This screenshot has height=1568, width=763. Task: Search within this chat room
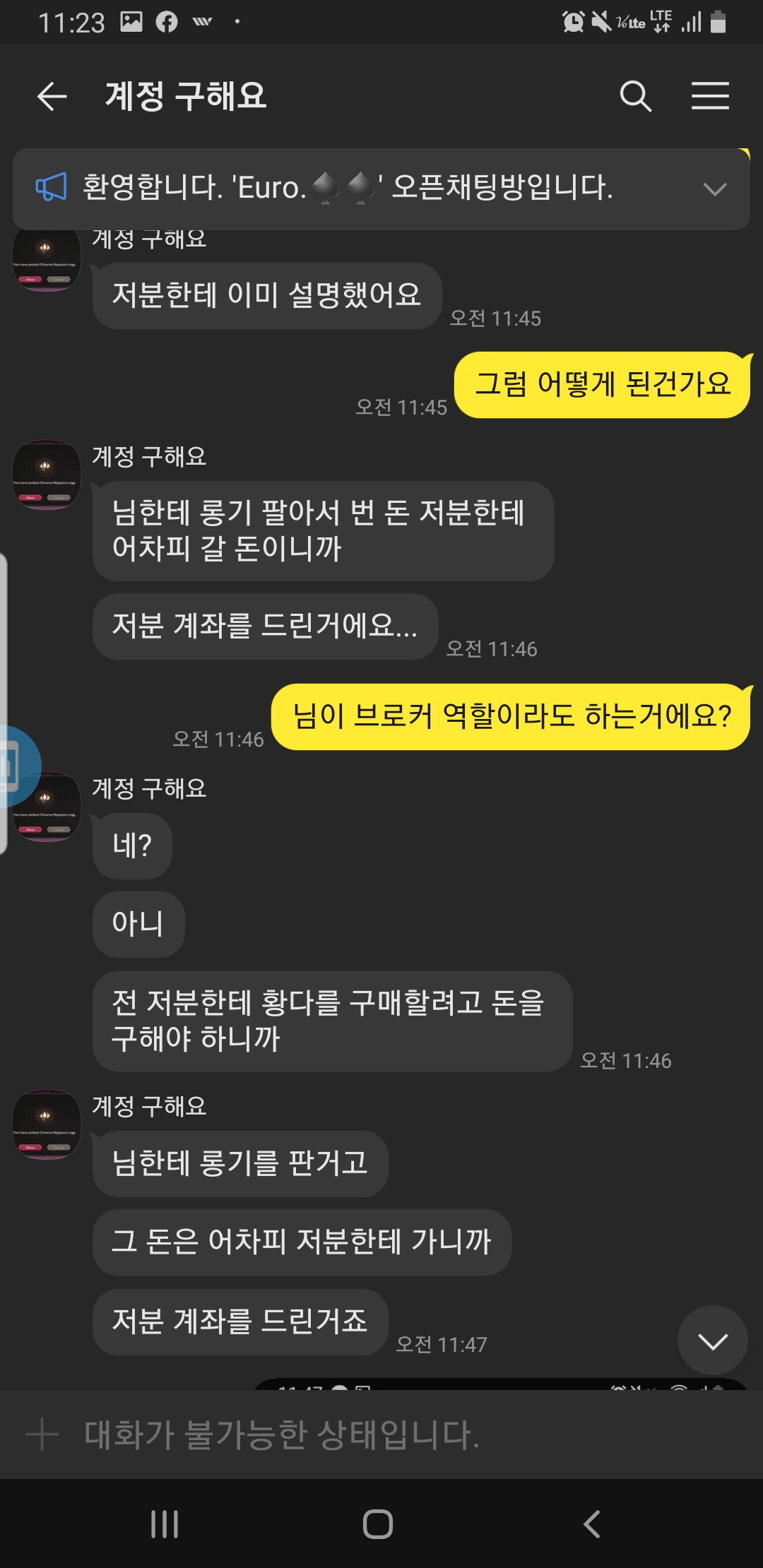(635, 96)
